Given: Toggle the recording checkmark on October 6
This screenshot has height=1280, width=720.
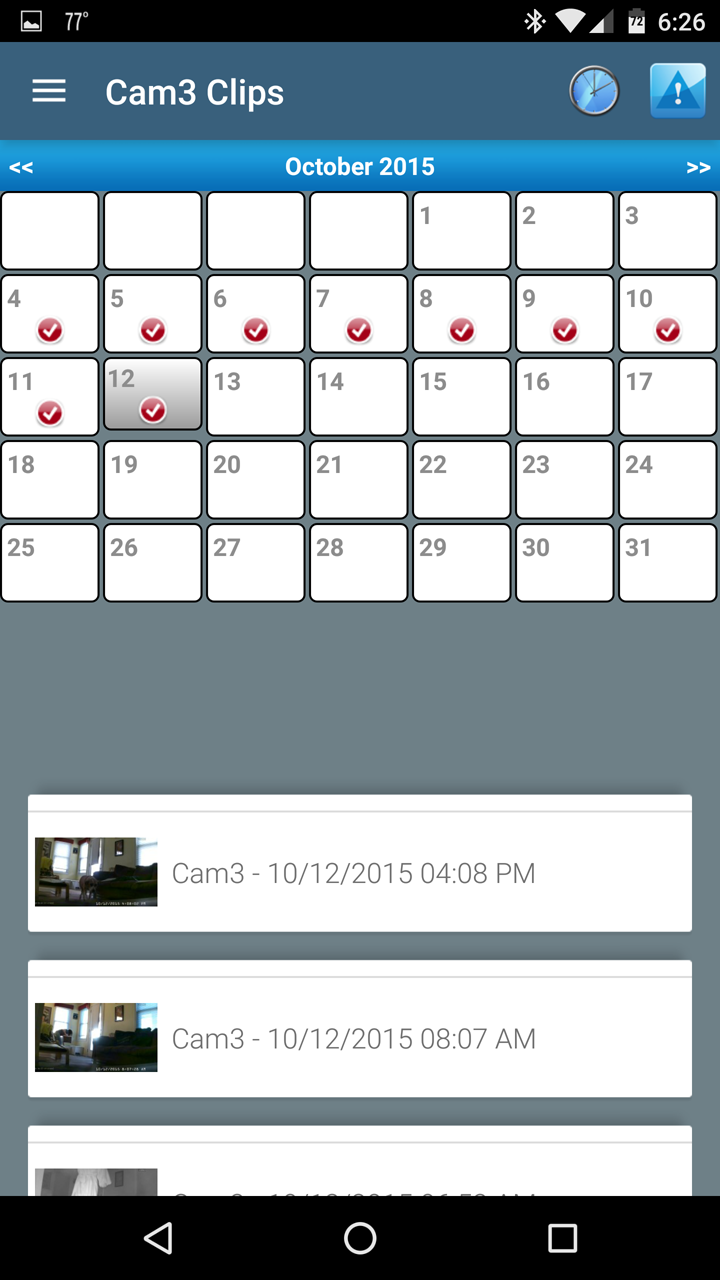Looking at the screenshot, I should [256, 330].
